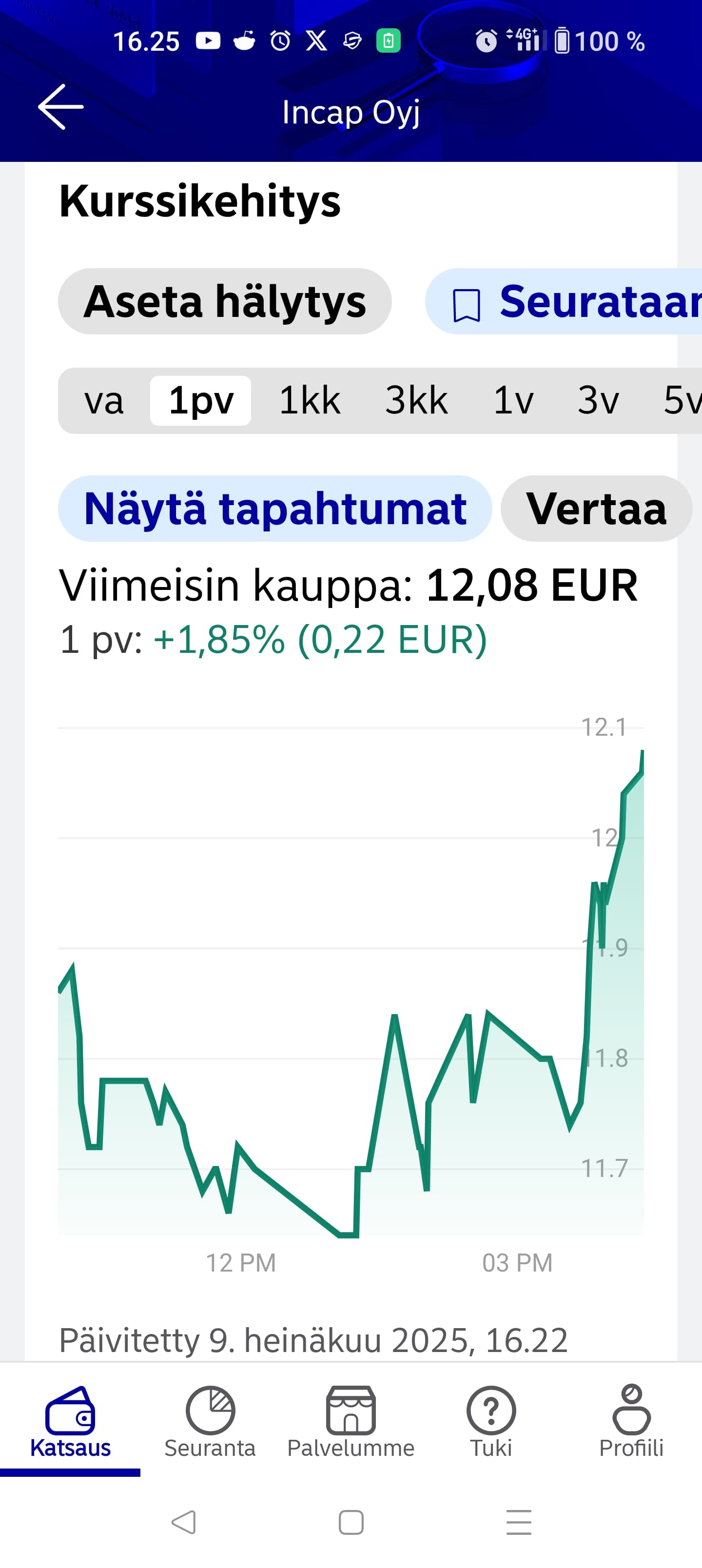Viewport: 702px width, 1568px height.
Task: Show the 1v price history
Action: coord(513,400)
